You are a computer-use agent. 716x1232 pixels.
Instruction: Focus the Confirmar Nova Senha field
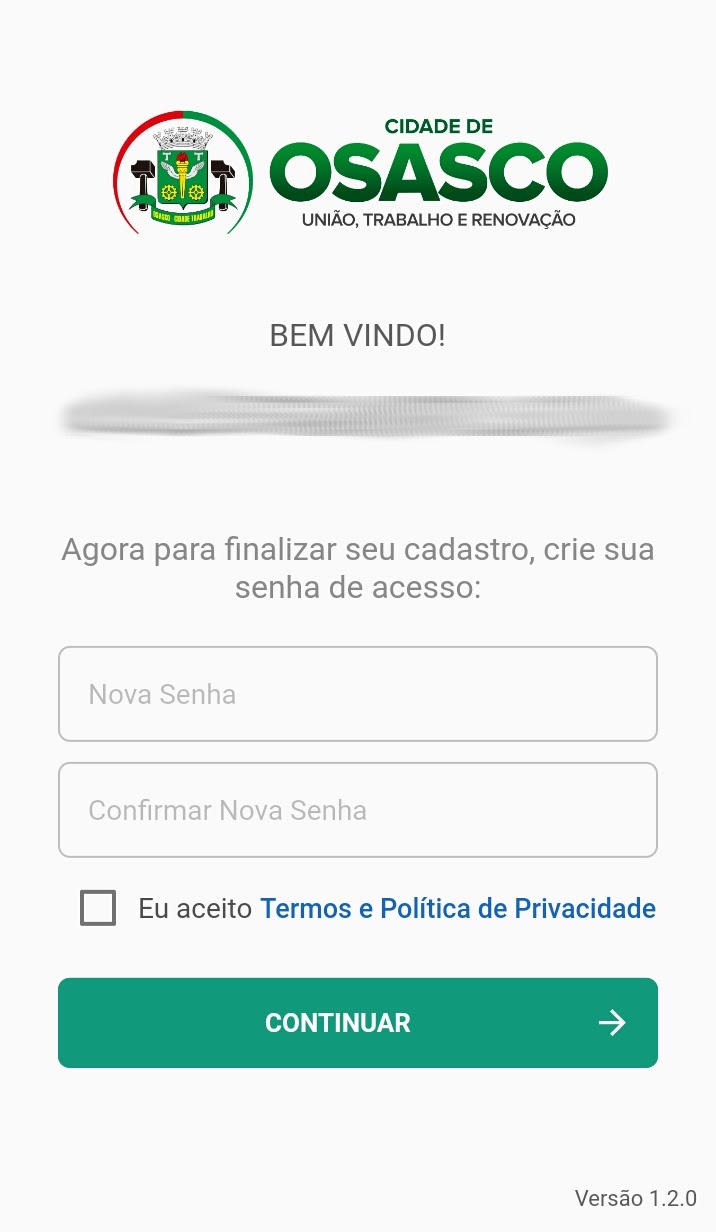[x=357, y=810]
